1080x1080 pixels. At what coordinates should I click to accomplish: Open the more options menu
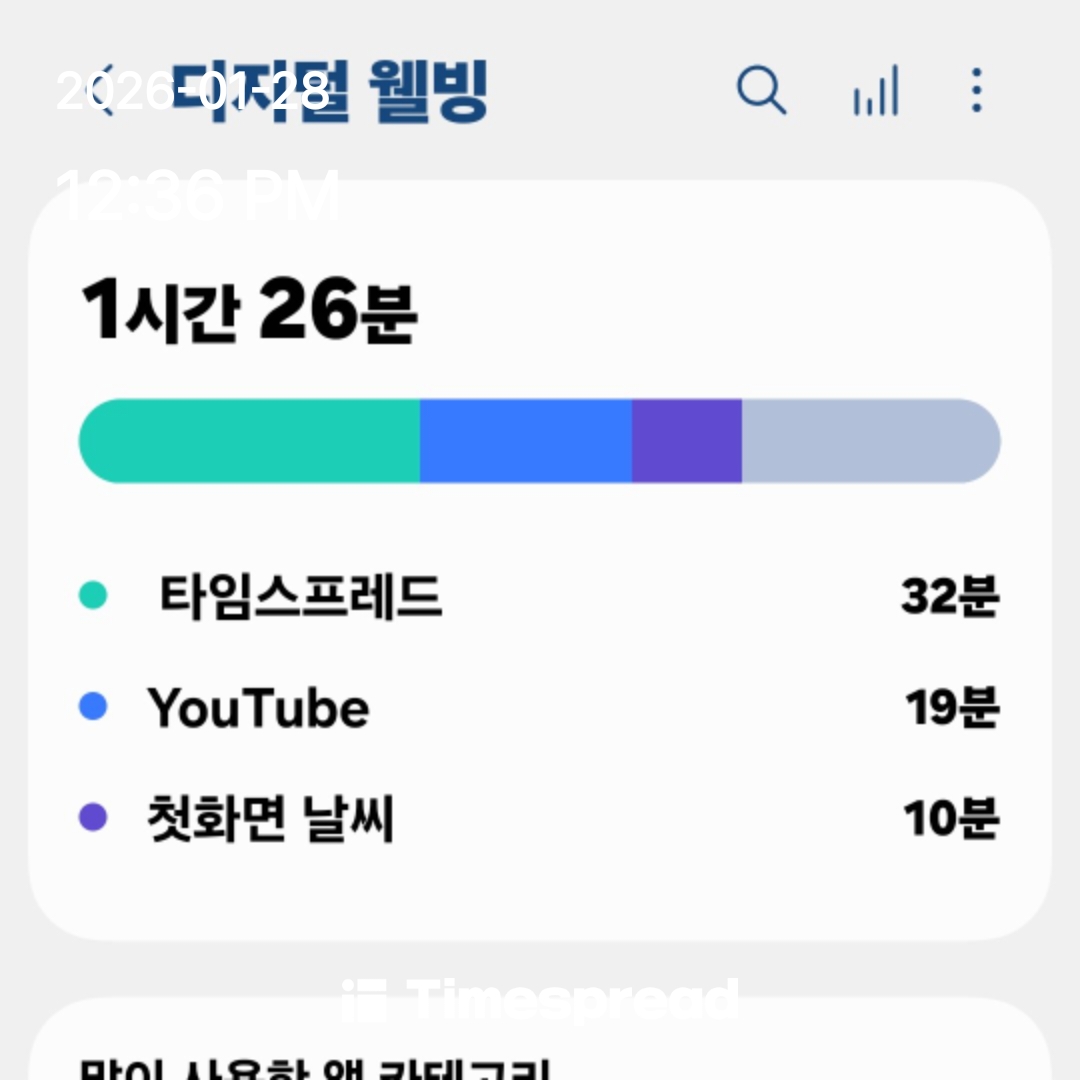[977, 91]
